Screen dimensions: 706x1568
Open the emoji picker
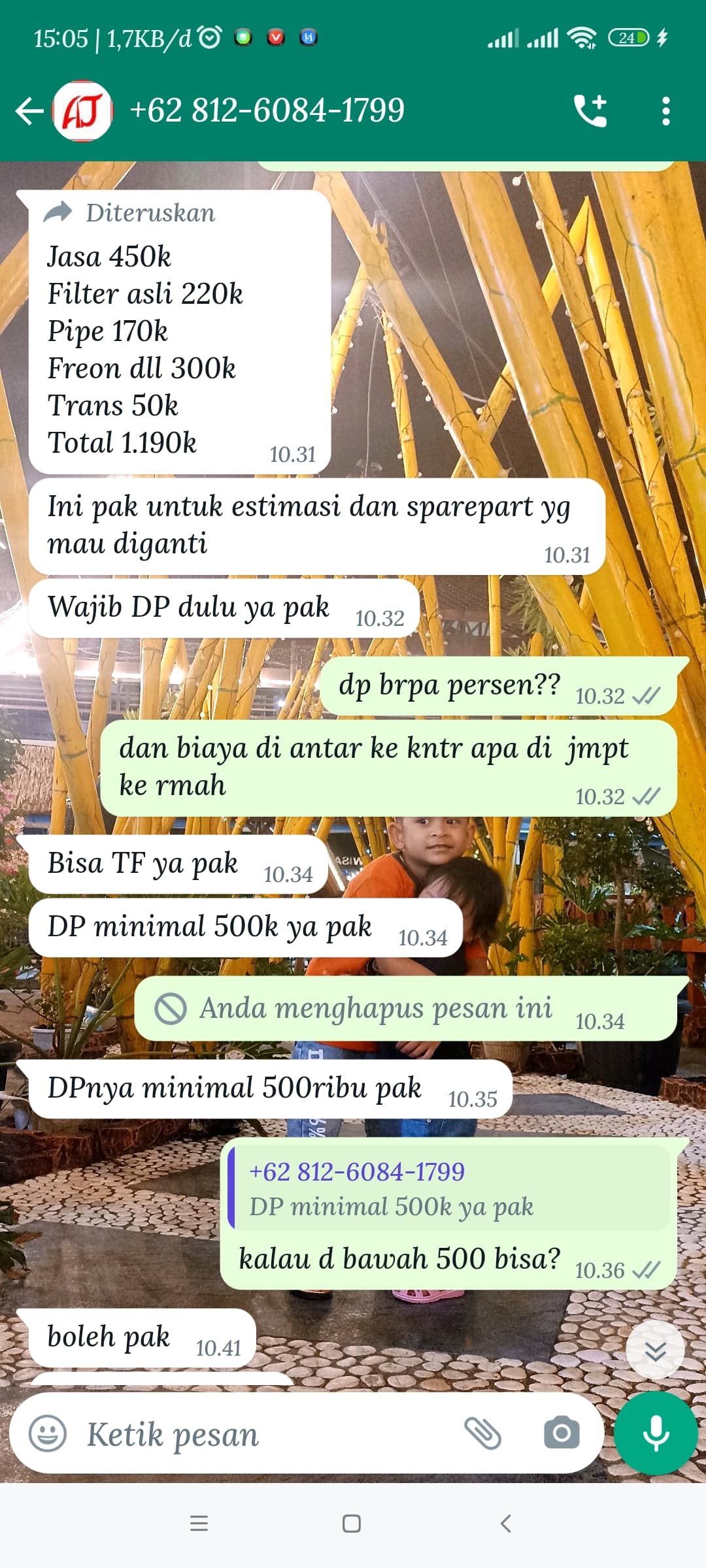tap(48, 1433)
